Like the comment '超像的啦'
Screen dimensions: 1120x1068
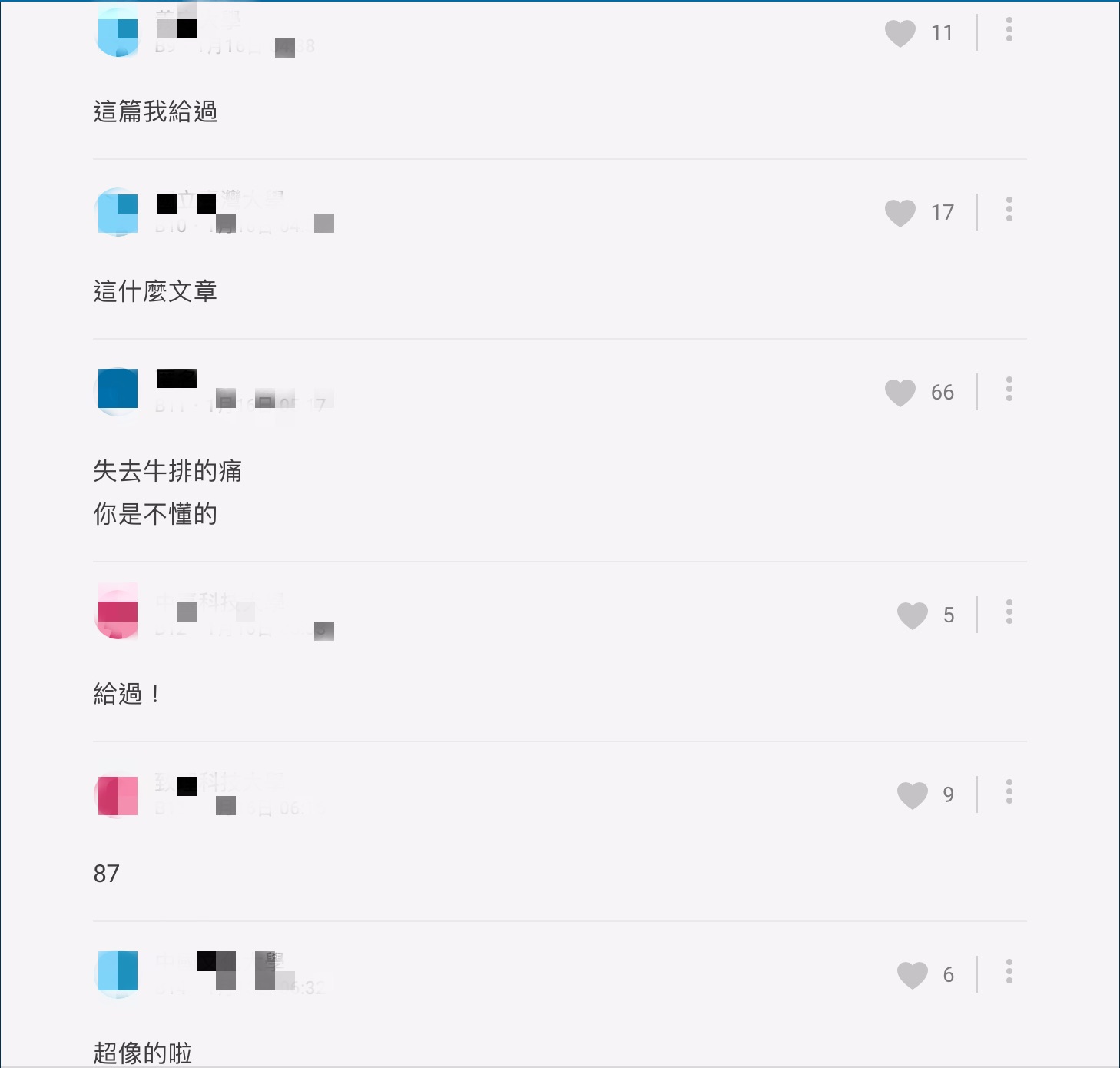912,975
